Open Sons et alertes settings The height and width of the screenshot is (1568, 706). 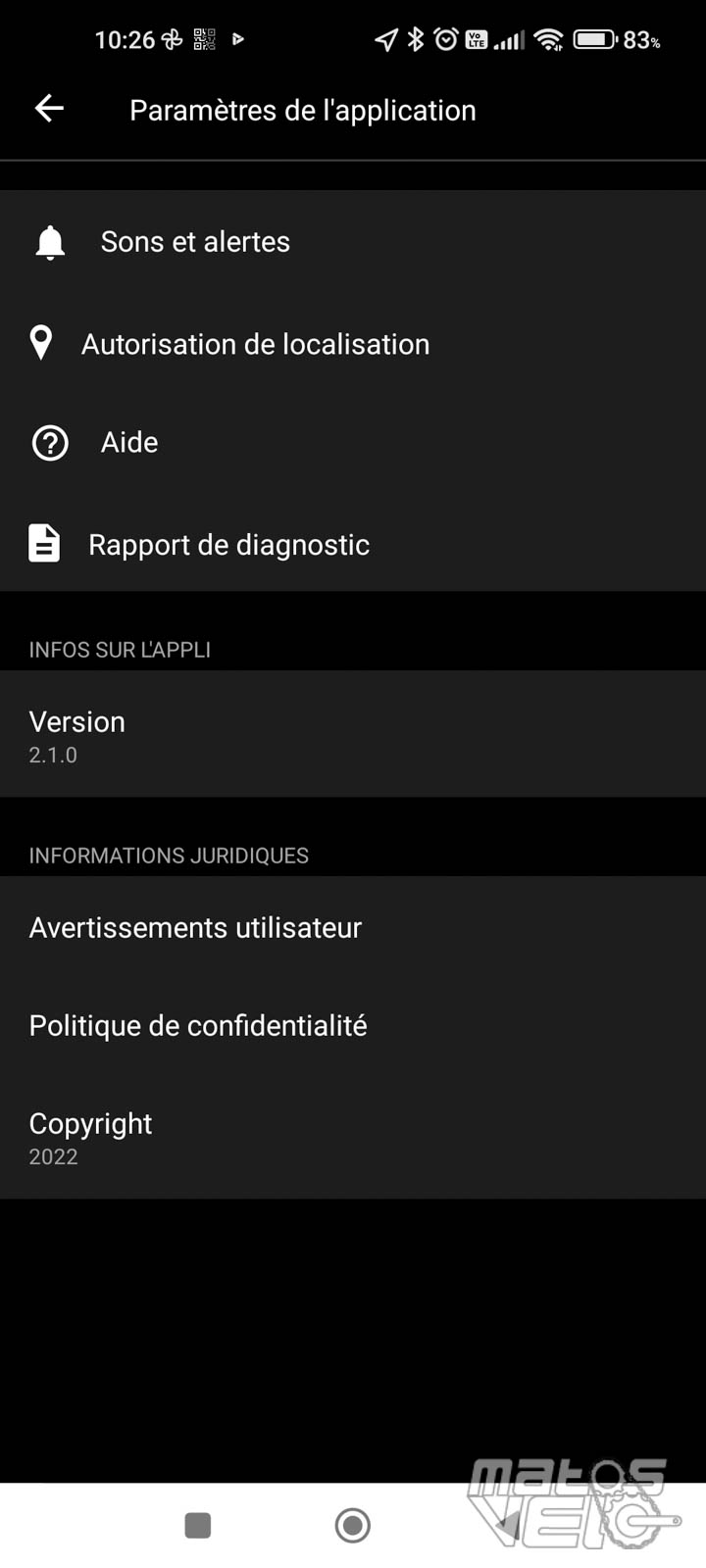pyautogui.click(x=353, y=241)
